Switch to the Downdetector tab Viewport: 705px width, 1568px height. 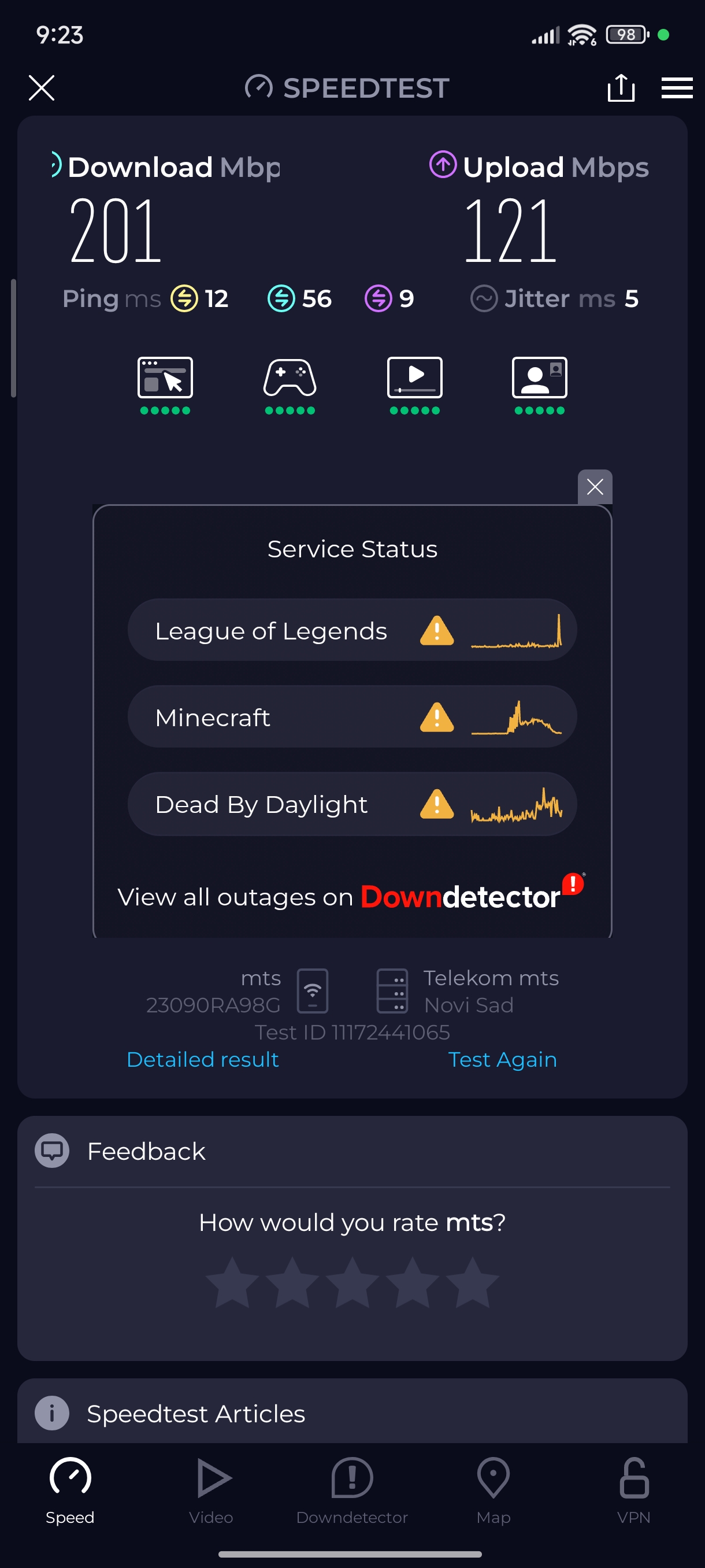tap(351, 1489)
